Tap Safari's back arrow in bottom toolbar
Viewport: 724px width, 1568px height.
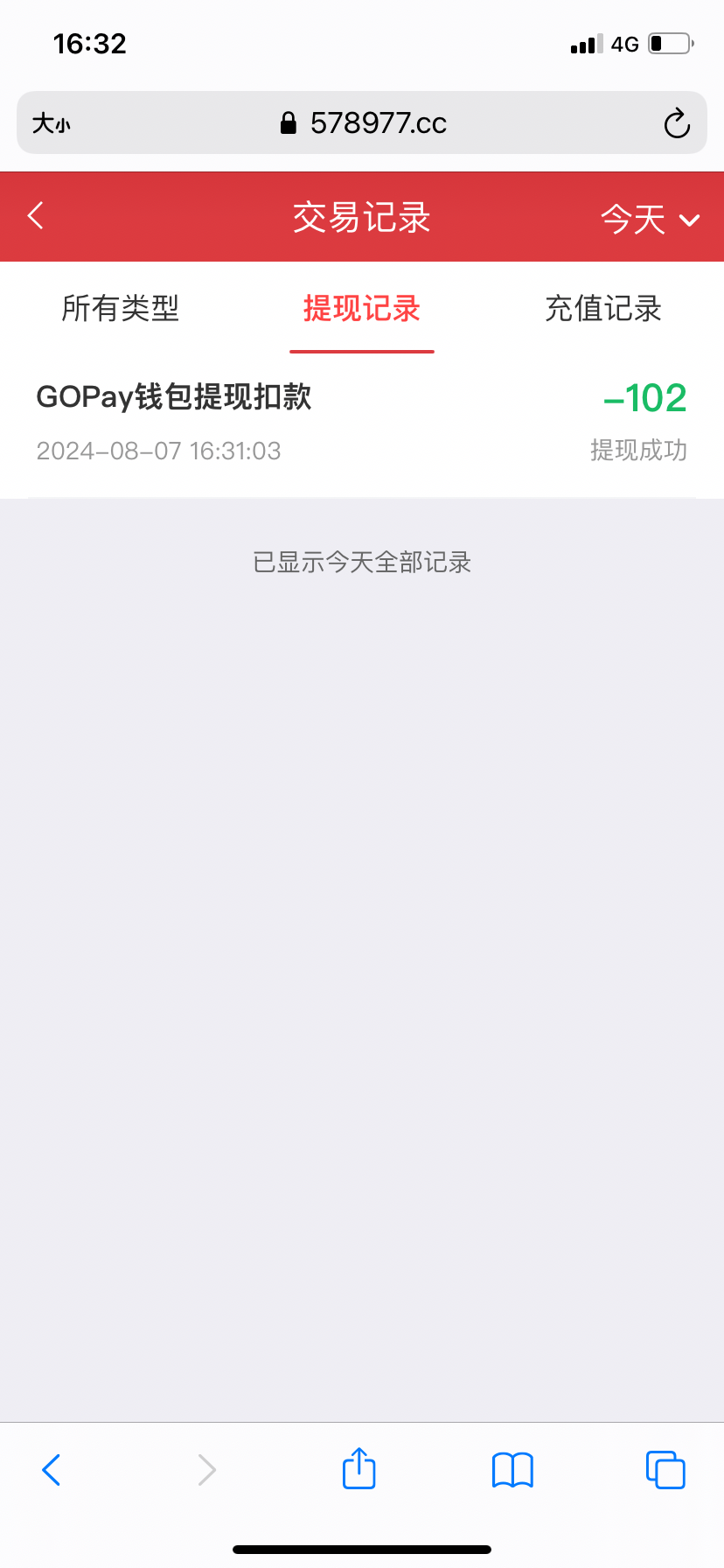click(52, 1470)
